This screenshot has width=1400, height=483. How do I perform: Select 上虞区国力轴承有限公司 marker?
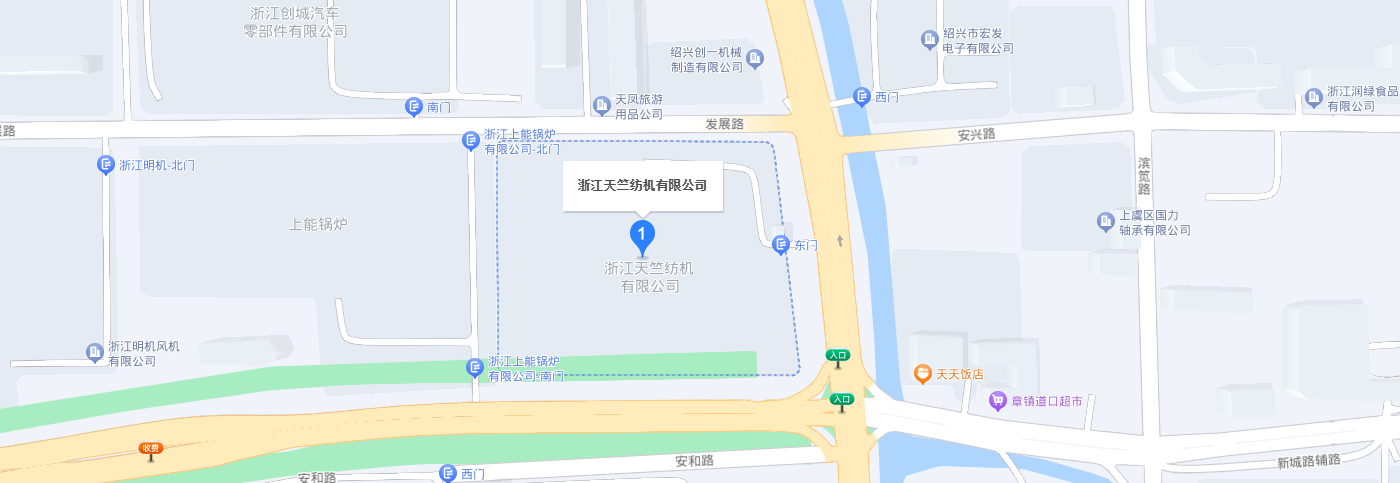pyautogui.click(x=1105, y=221)
